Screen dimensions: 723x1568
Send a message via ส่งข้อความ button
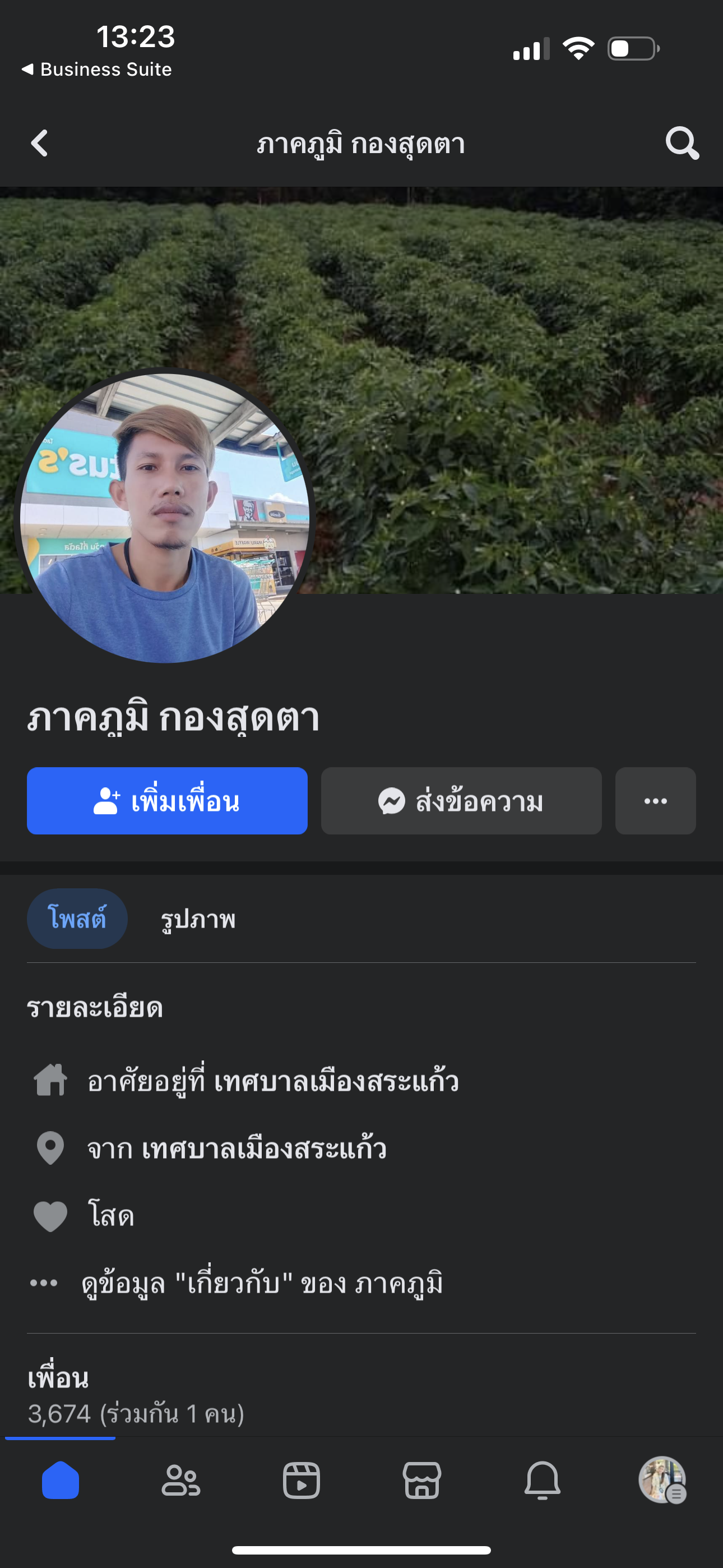point(461,800)
